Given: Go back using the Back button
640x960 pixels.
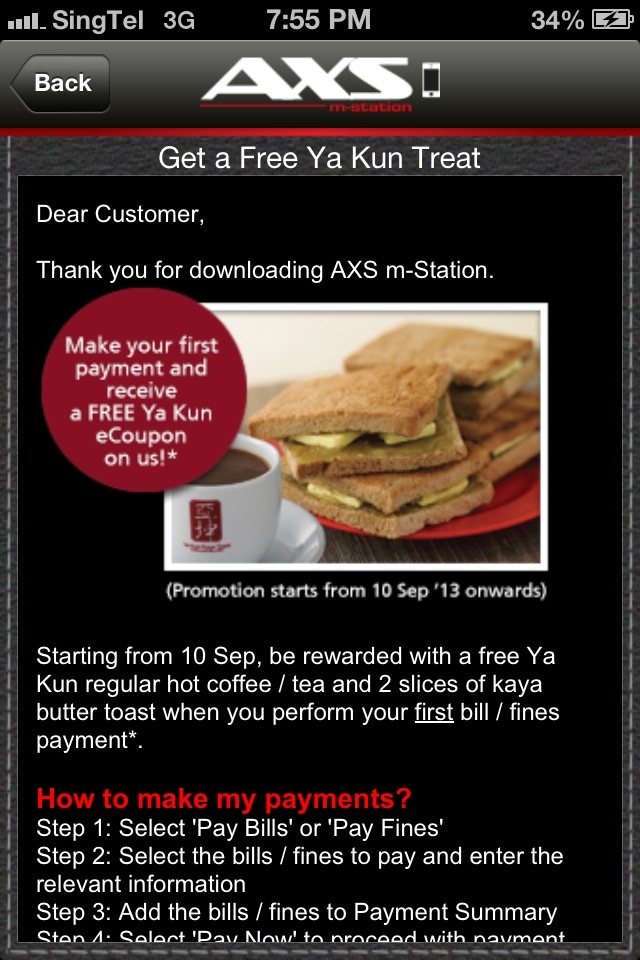Looking at the screenshot, I should (x=60, y=84).
